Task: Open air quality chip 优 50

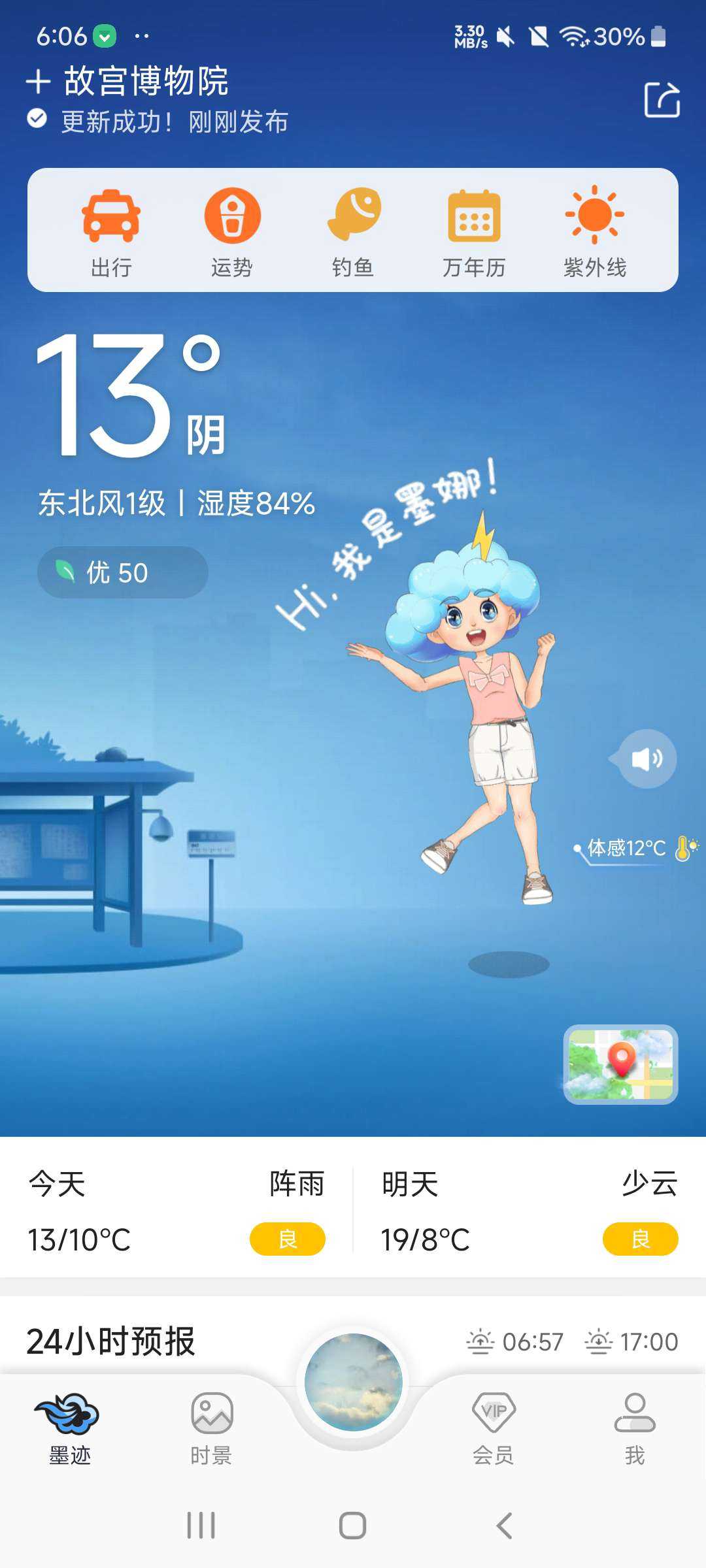Action: tap(122, 572)
